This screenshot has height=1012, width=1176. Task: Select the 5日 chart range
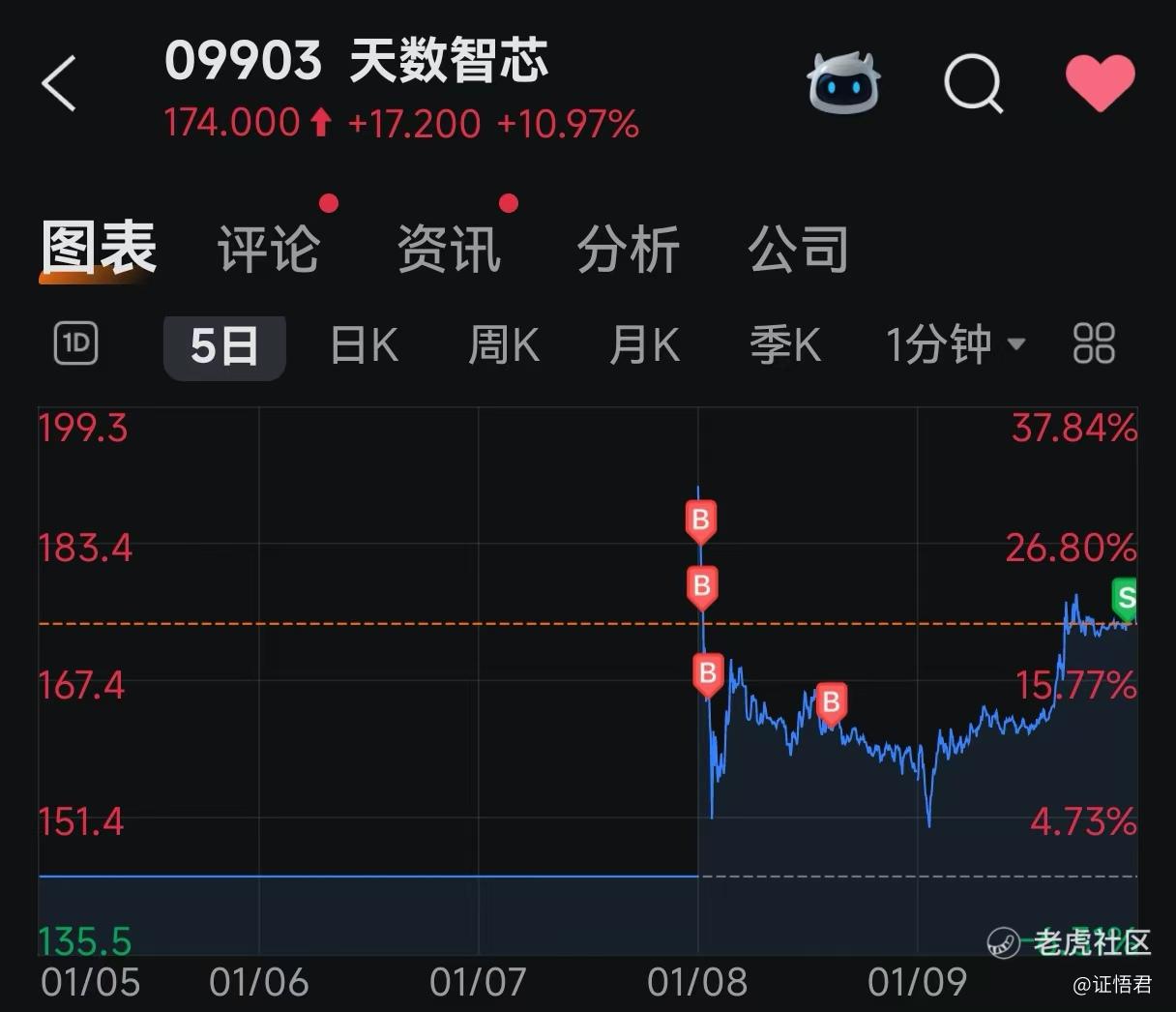[224, 345]
